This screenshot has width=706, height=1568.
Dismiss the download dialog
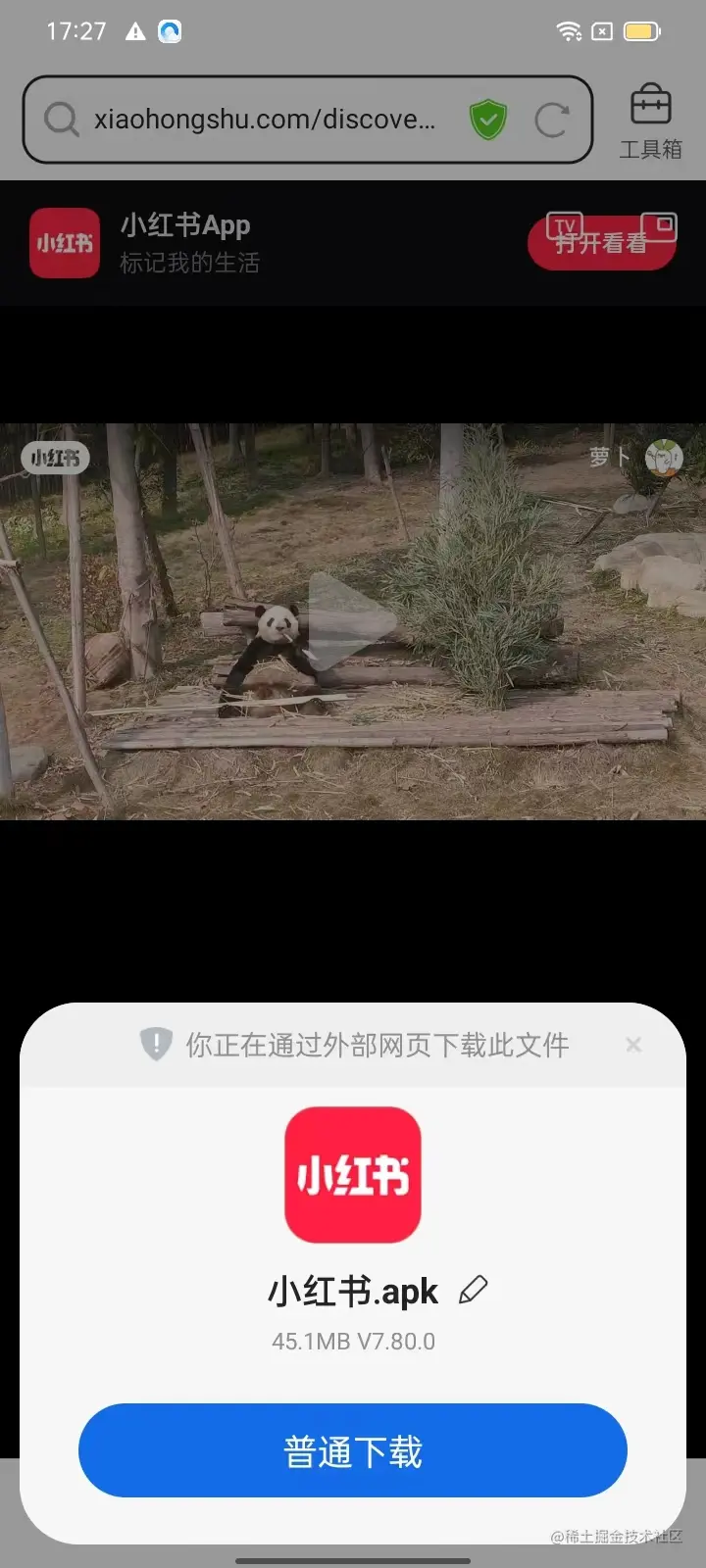coord(633,1045)
